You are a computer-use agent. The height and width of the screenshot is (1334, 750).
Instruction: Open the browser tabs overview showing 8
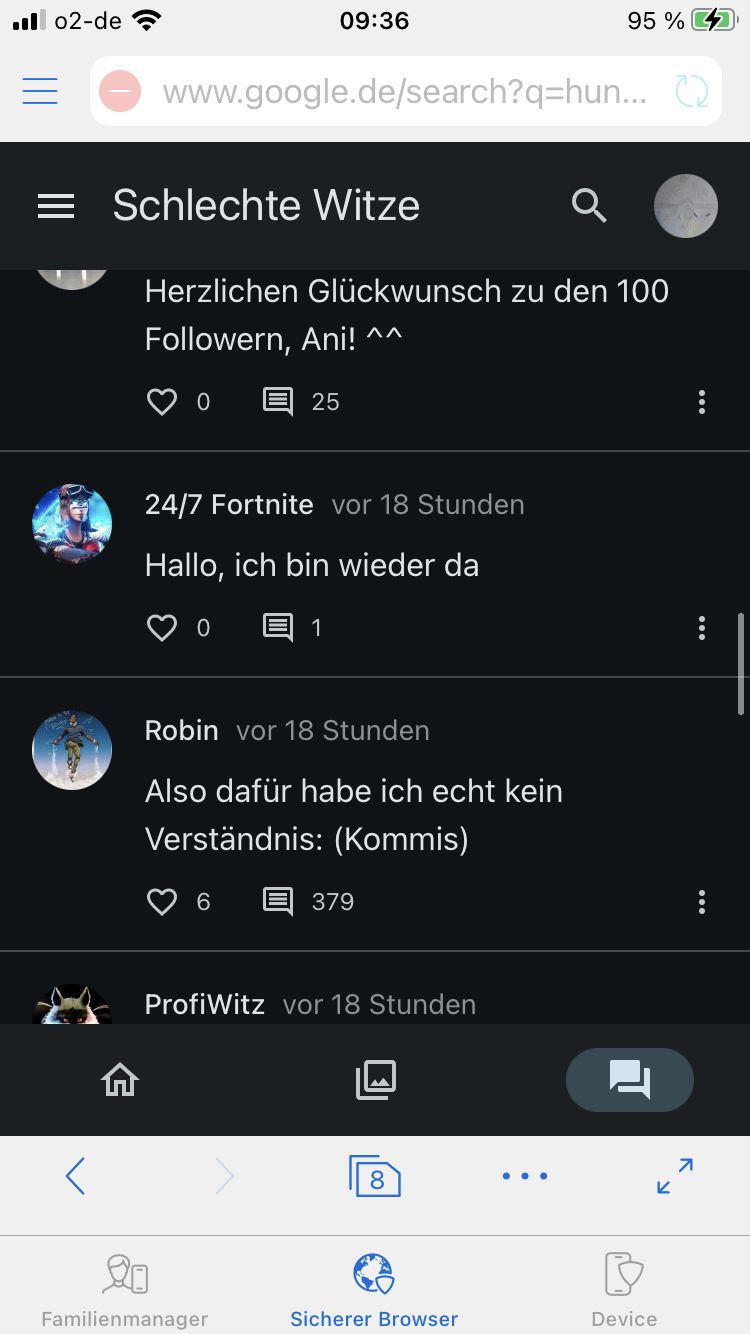click(x=375, y=1176)
